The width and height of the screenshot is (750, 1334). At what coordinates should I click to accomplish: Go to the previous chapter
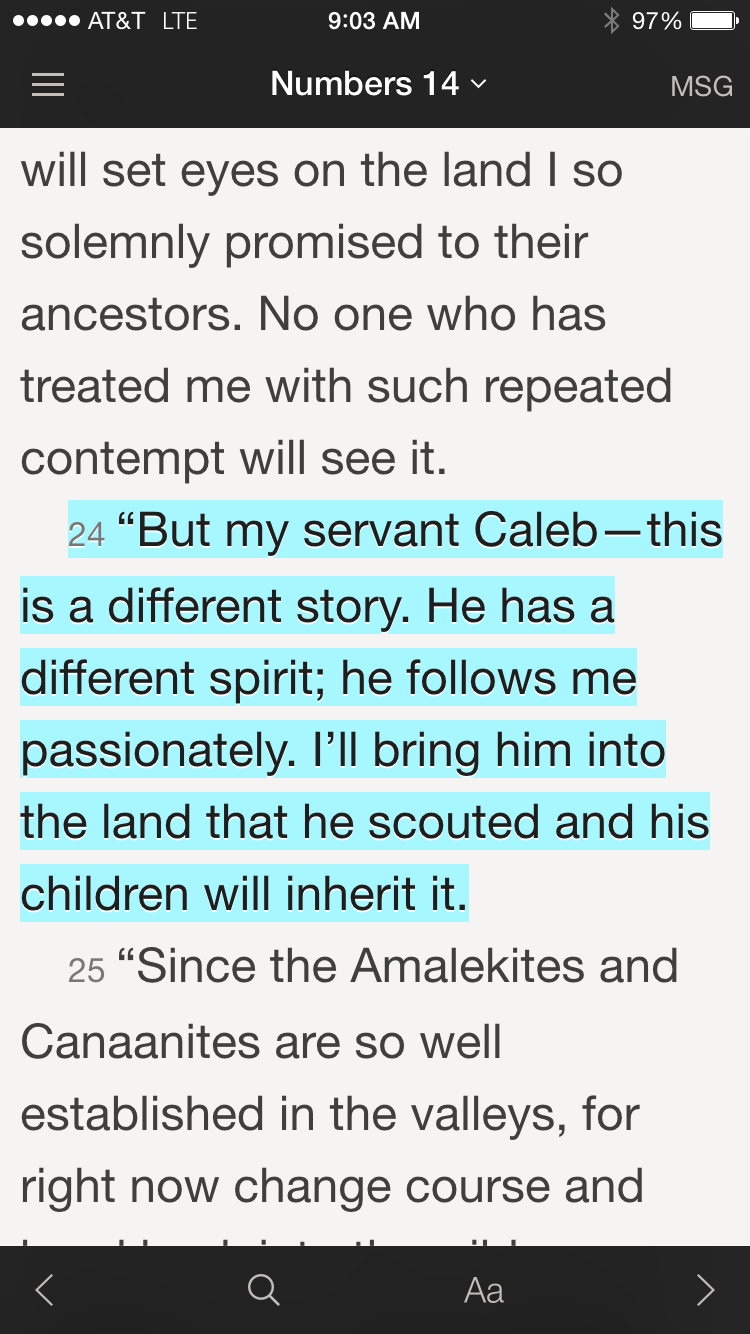click(44, 1290)
